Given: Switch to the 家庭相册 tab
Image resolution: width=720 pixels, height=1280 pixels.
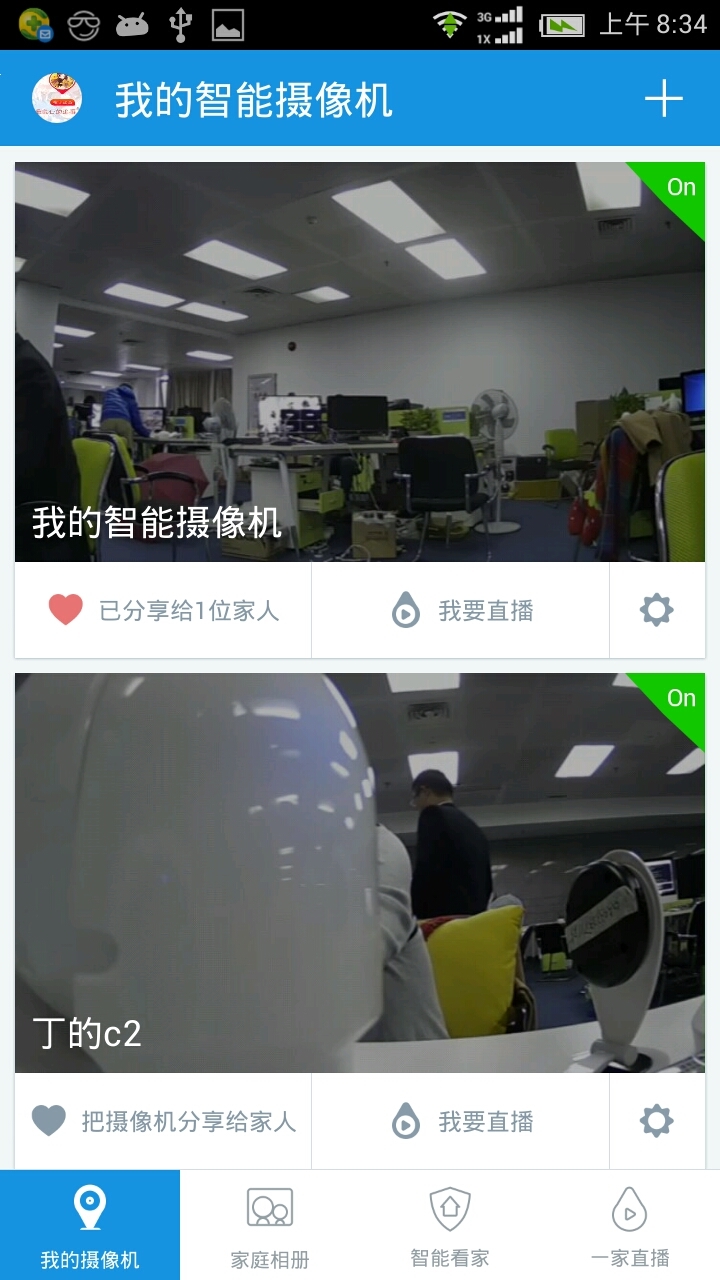Looking at the screenshot, I should pyautogui.click(x=270, y=1226).
